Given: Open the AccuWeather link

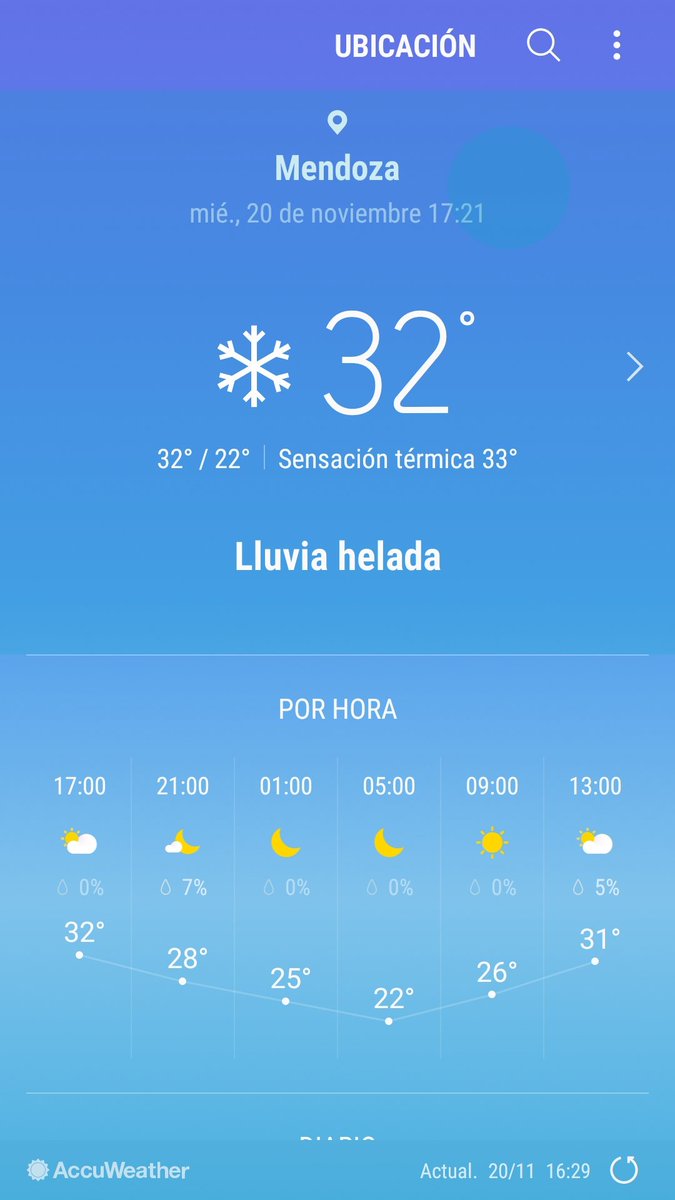Looking at the screenshot, I should point(108,1170).
